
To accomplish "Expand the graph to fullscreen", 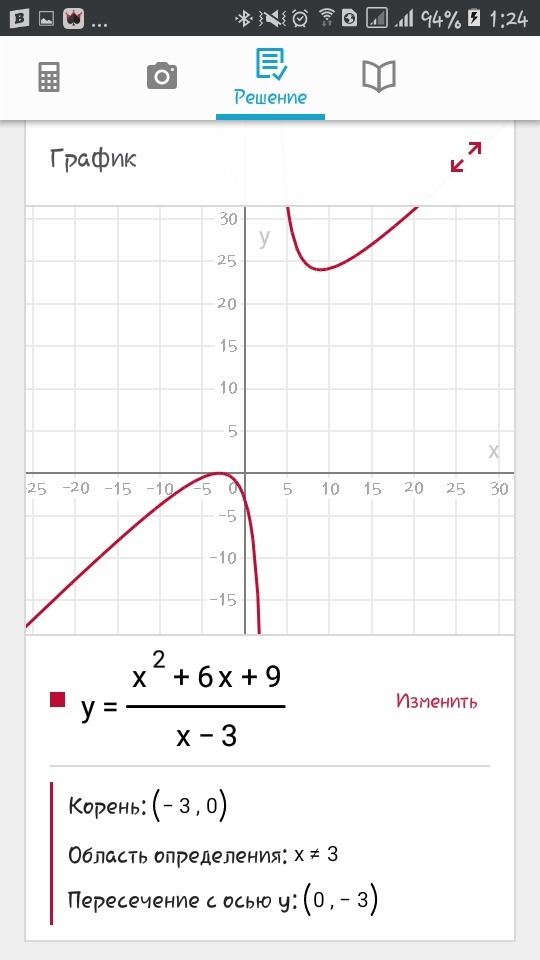I will (x=466, y=157).
